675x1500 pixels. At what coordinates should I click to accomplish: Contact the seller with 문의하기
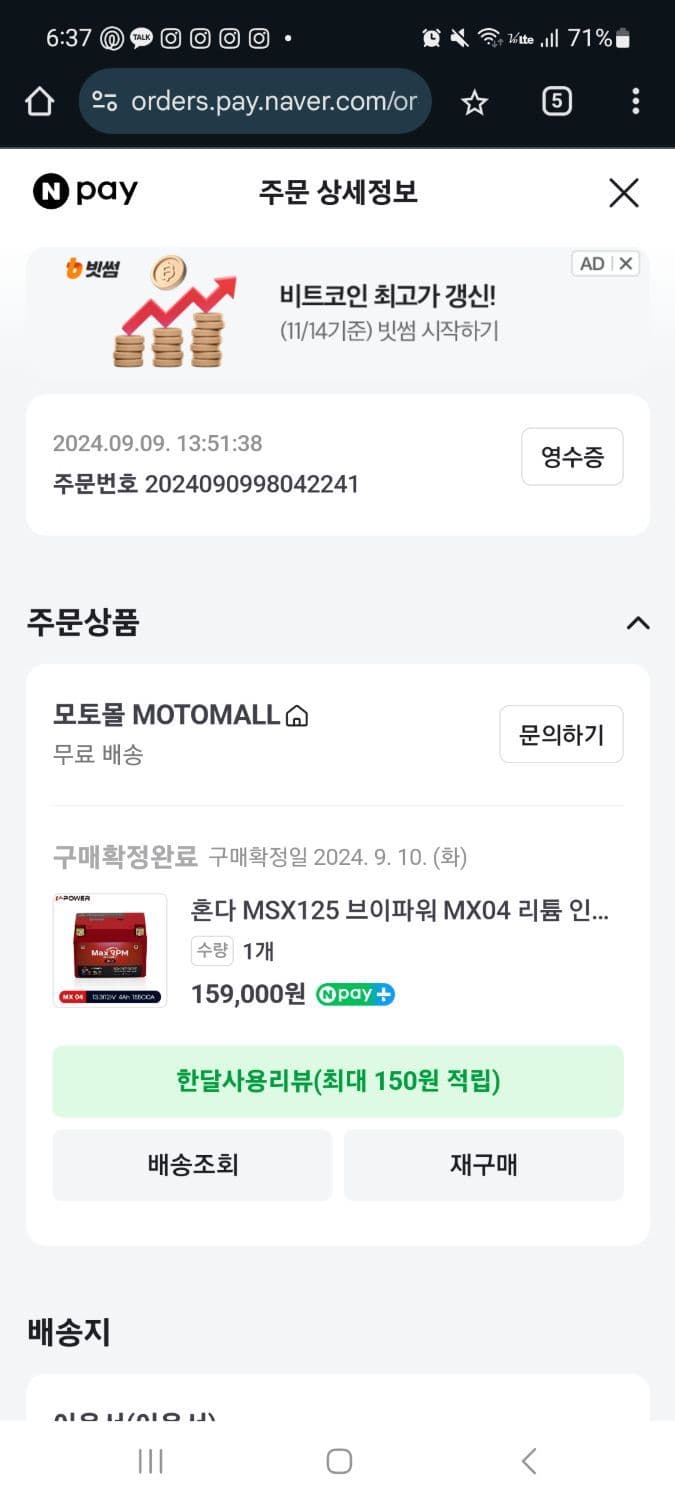point(561,735)
